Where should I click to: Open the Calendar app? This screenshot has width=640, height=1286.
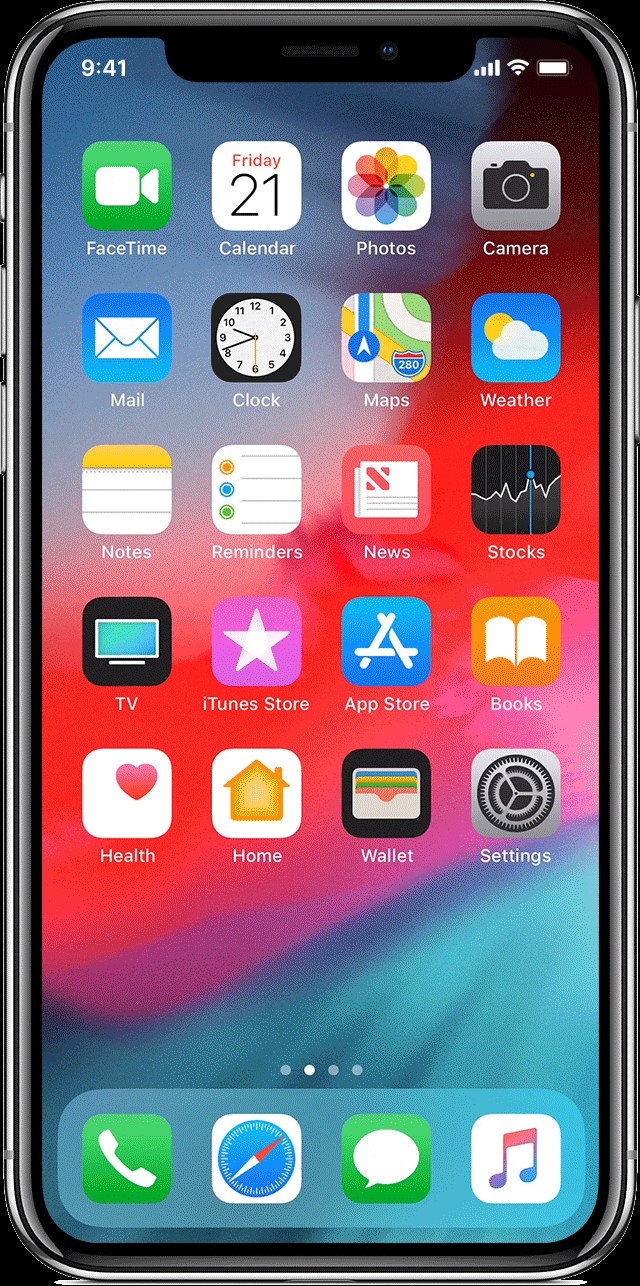tap(257, 186)
